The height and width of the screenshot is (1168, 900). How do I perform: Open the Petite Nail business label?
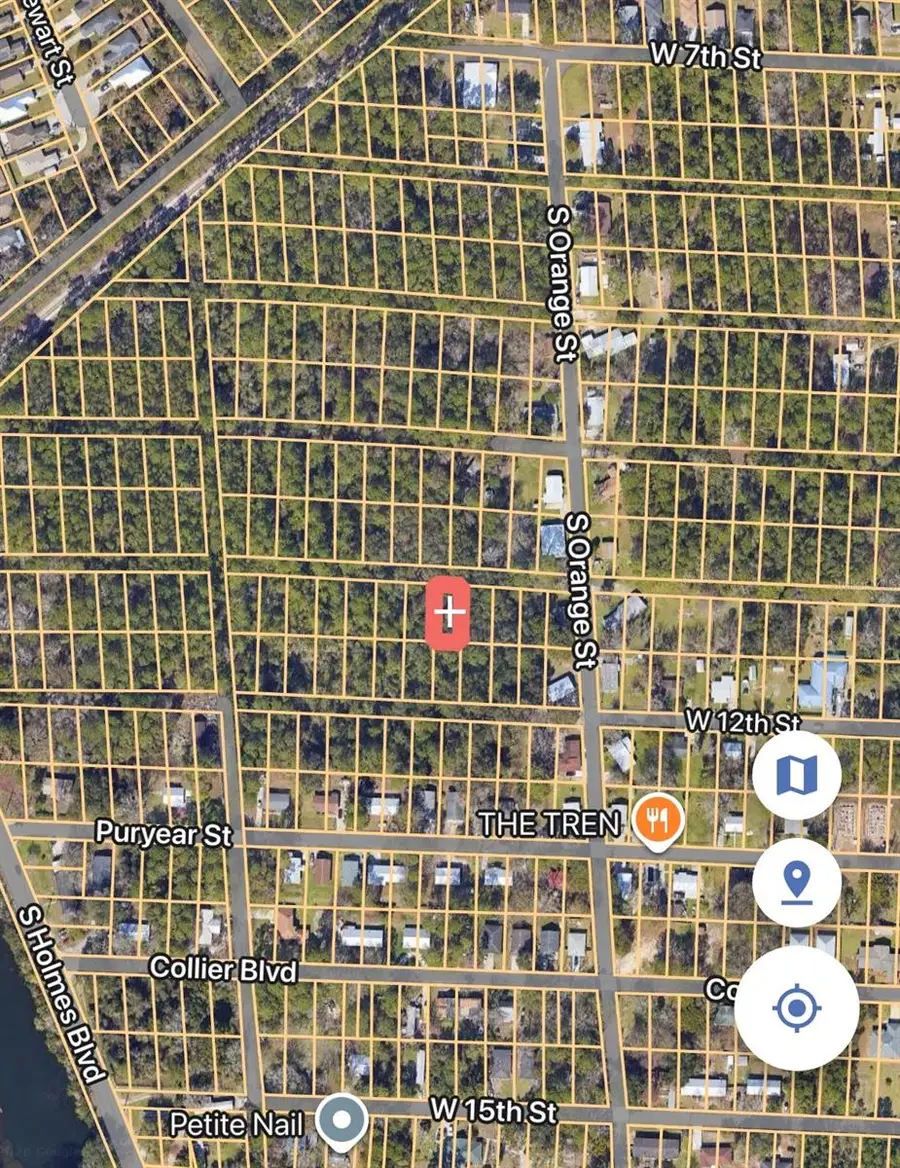pos(236,1124)
